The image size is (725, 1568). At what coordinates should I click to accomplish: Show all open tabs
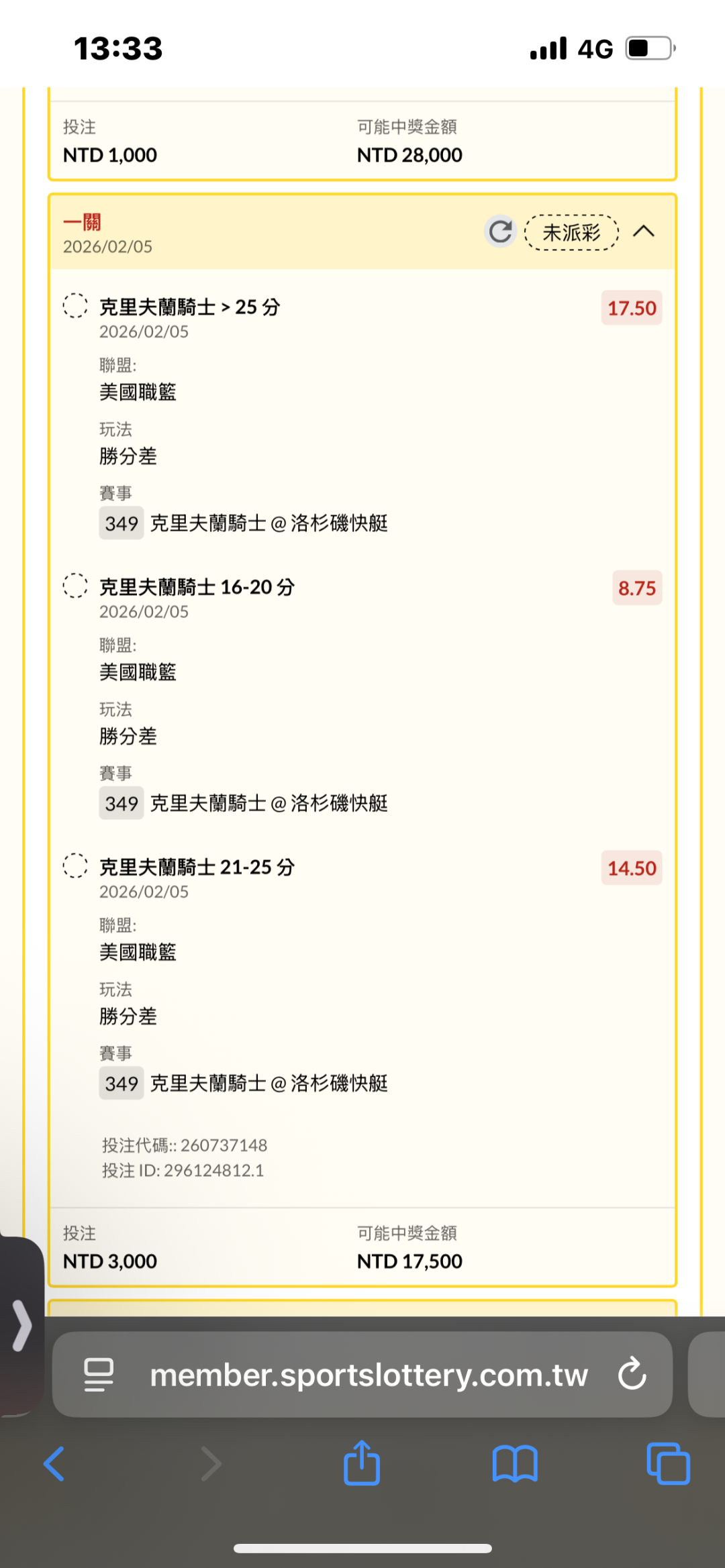coord(668,1463)
